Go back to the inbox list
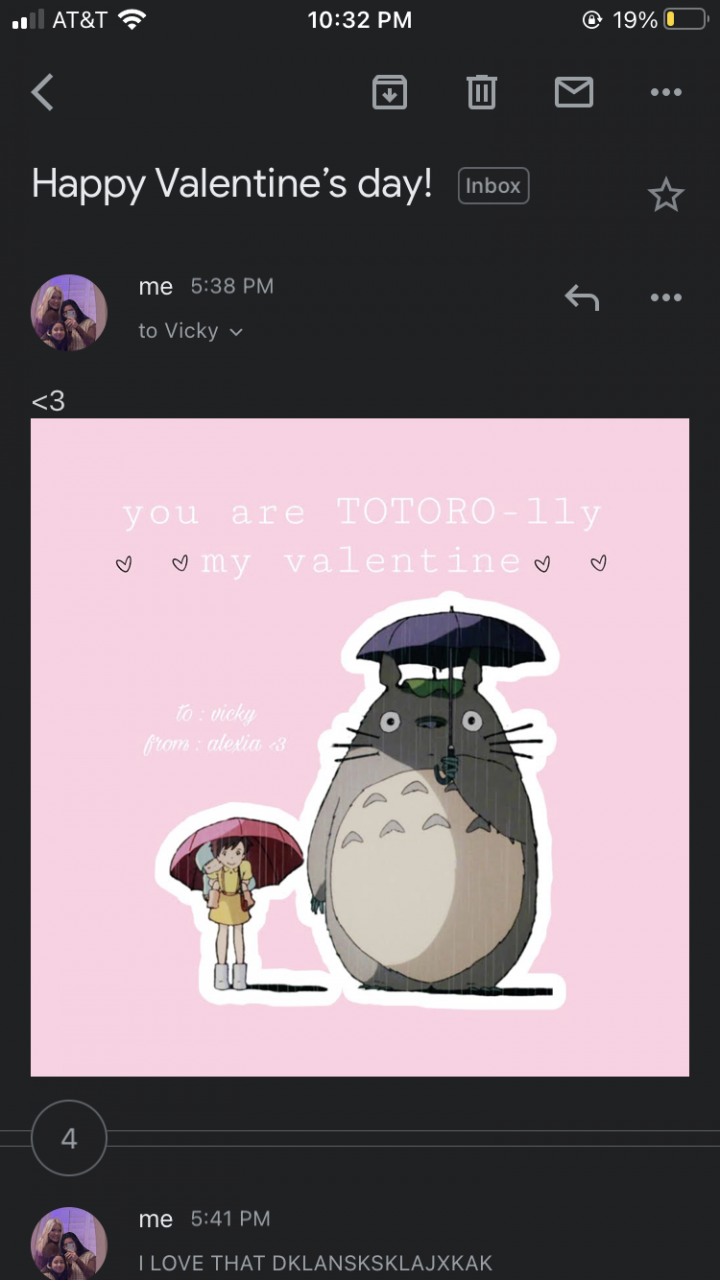The height and width of the screenshot is (1280, 720). tap(42, 93)
